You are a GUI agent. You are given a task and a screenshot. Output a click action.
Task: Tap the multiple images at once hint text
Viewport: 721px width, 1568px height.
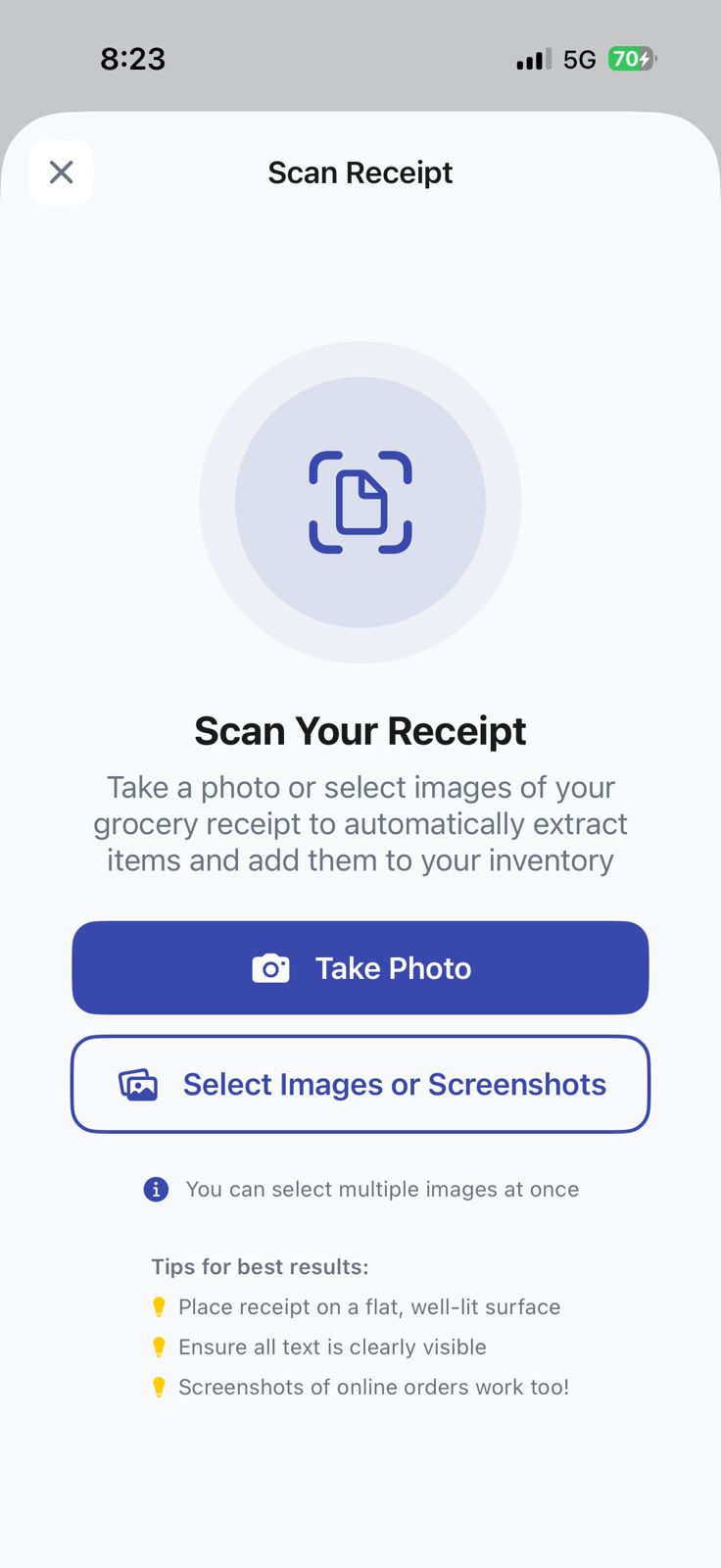point(382,1189)
